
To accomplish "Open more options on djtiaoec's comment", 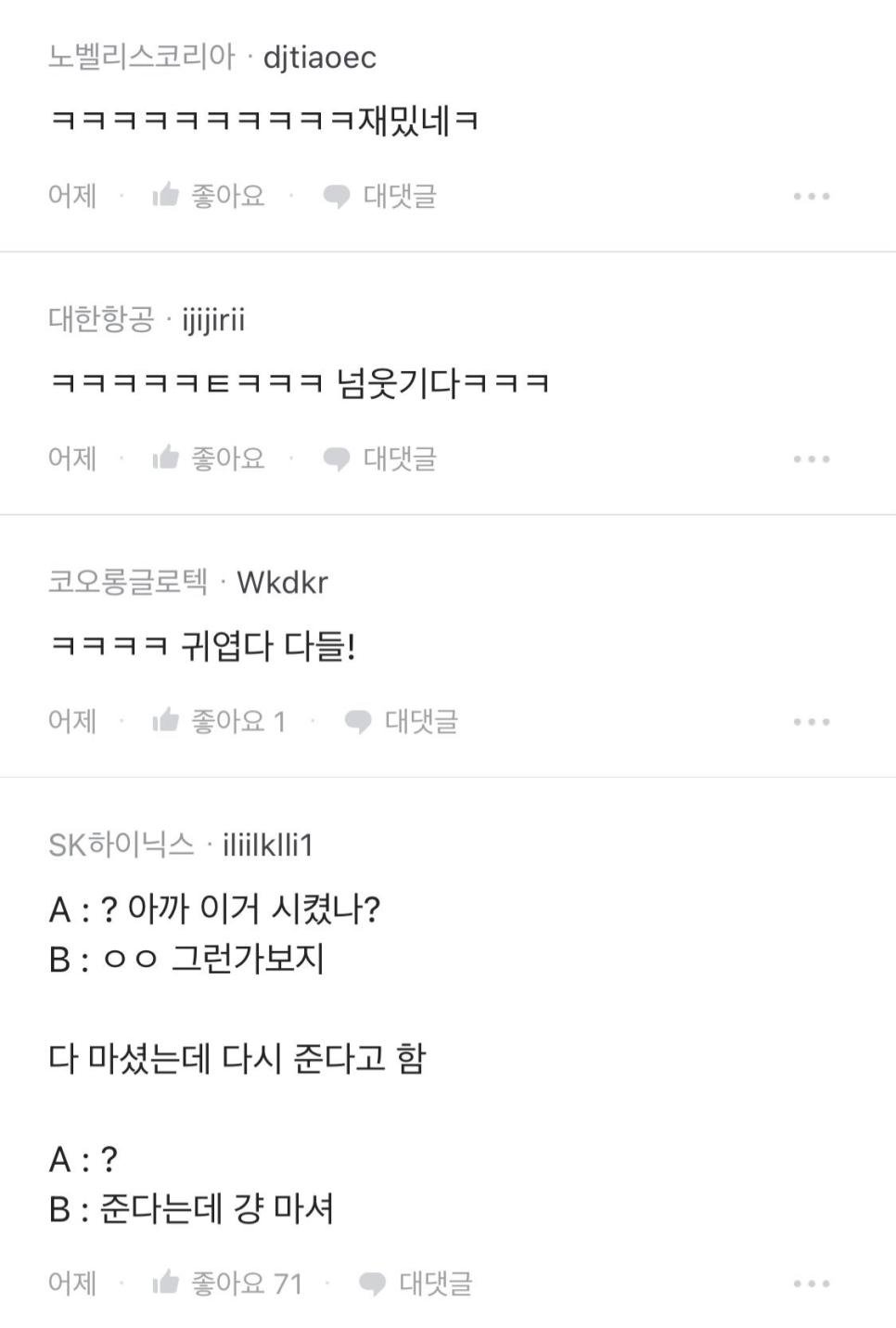I will click(x=811, y=196).
